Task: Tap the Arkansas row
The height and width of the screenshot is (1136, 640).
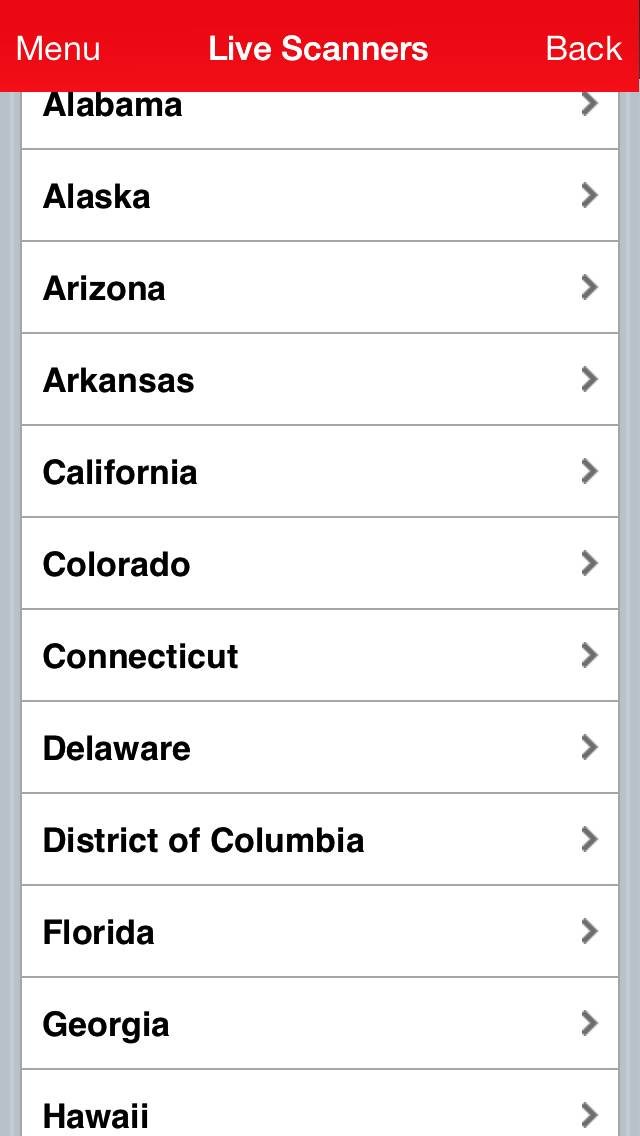Action: [320, 380]
